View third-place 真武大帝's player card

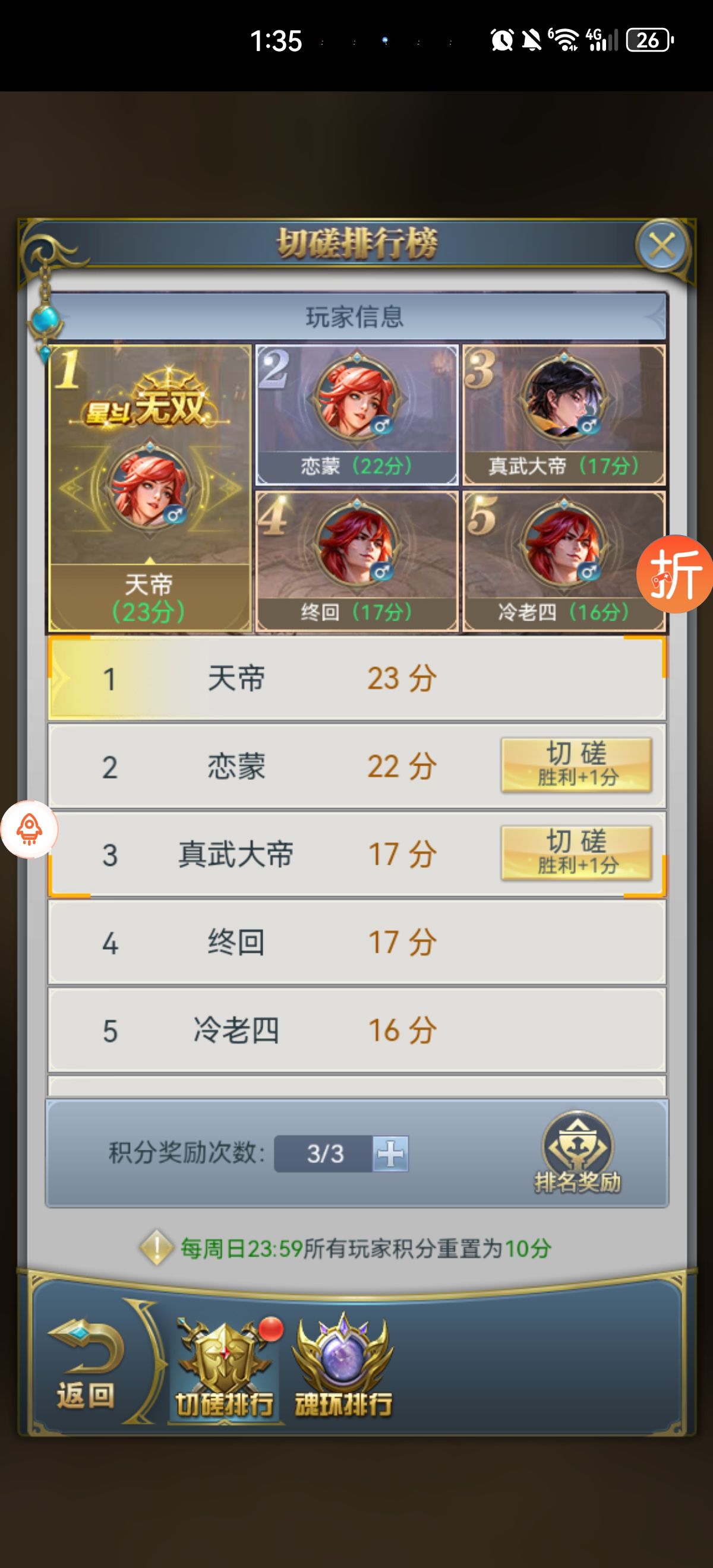pos(563,415)
